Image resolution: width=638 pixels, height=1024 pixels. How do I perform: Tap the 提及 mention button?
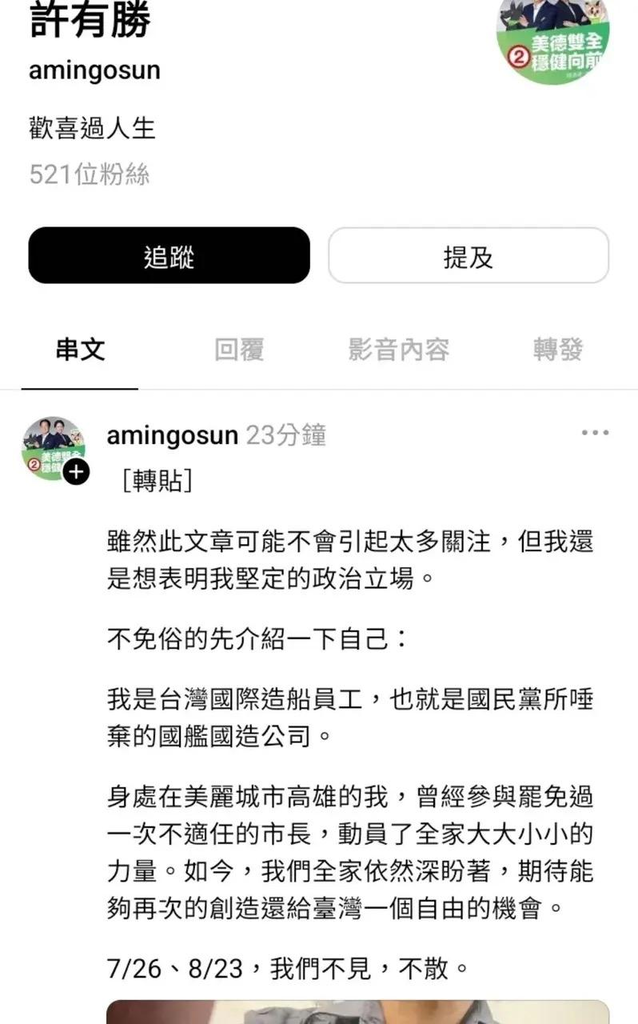[x=468, y=256]
